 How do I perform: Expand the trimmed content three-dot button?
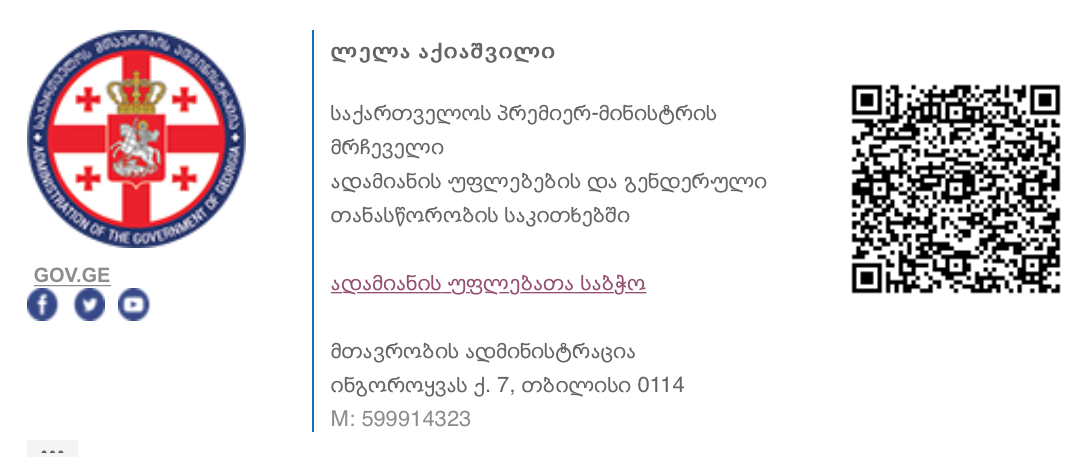[x=52, y=449]
